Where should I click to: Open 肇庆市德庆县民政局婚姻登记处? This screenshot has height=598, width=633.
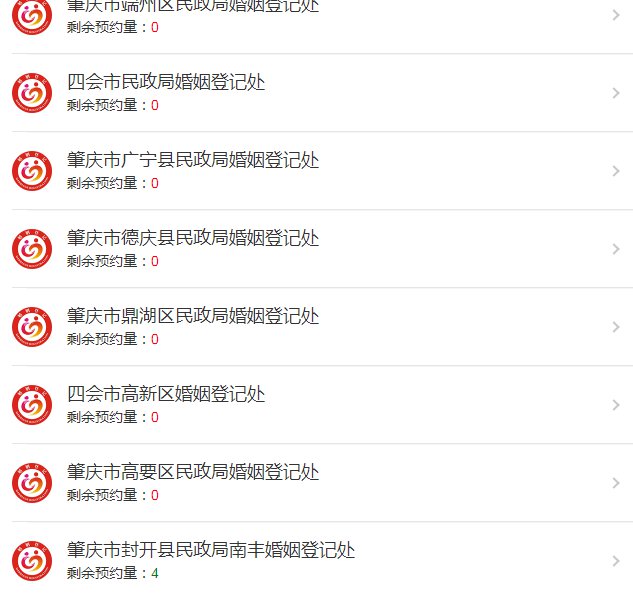[x=316, y=248]
